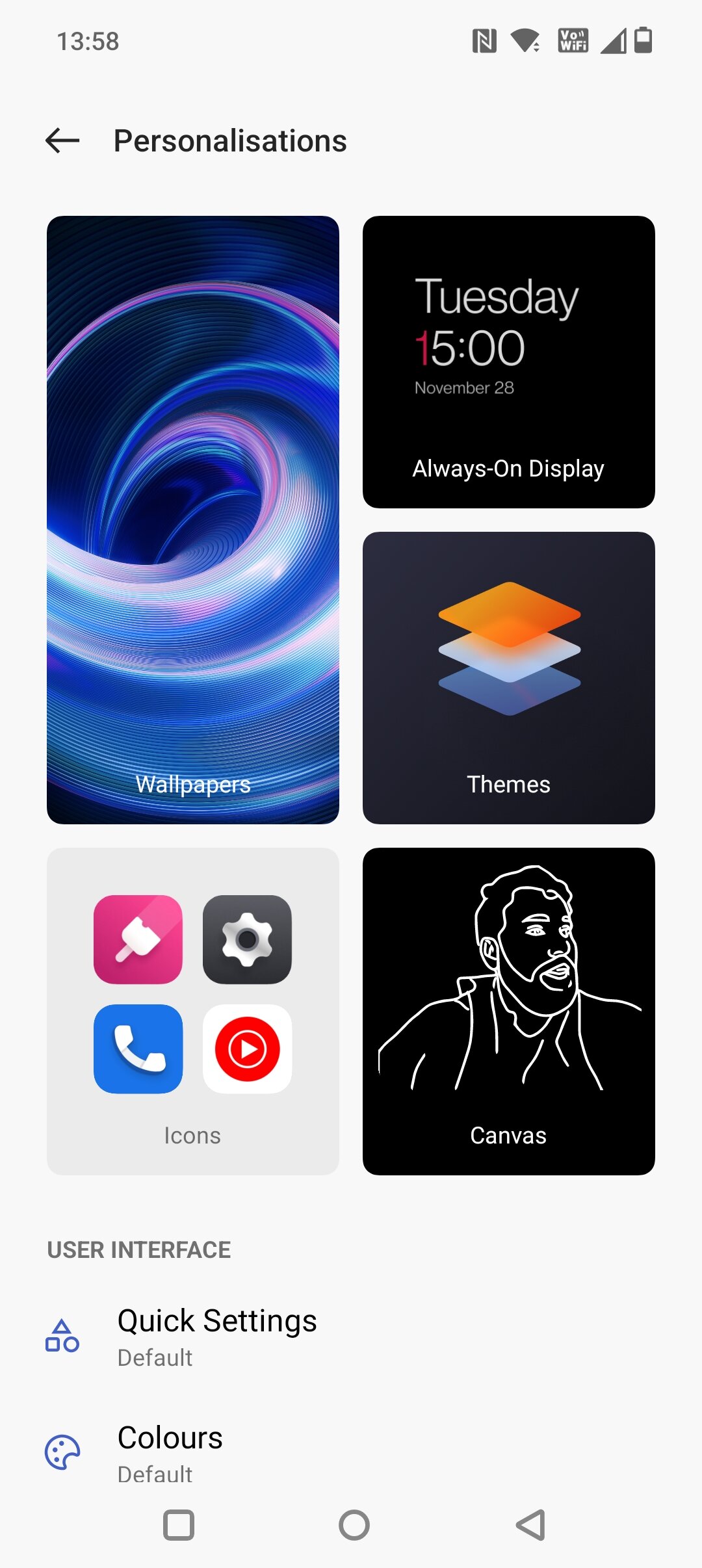Image resolution: width=702 pixels, height=1568 pixels.
Task: Open recent apps from navigation bar
Action: click(179, 1525)
